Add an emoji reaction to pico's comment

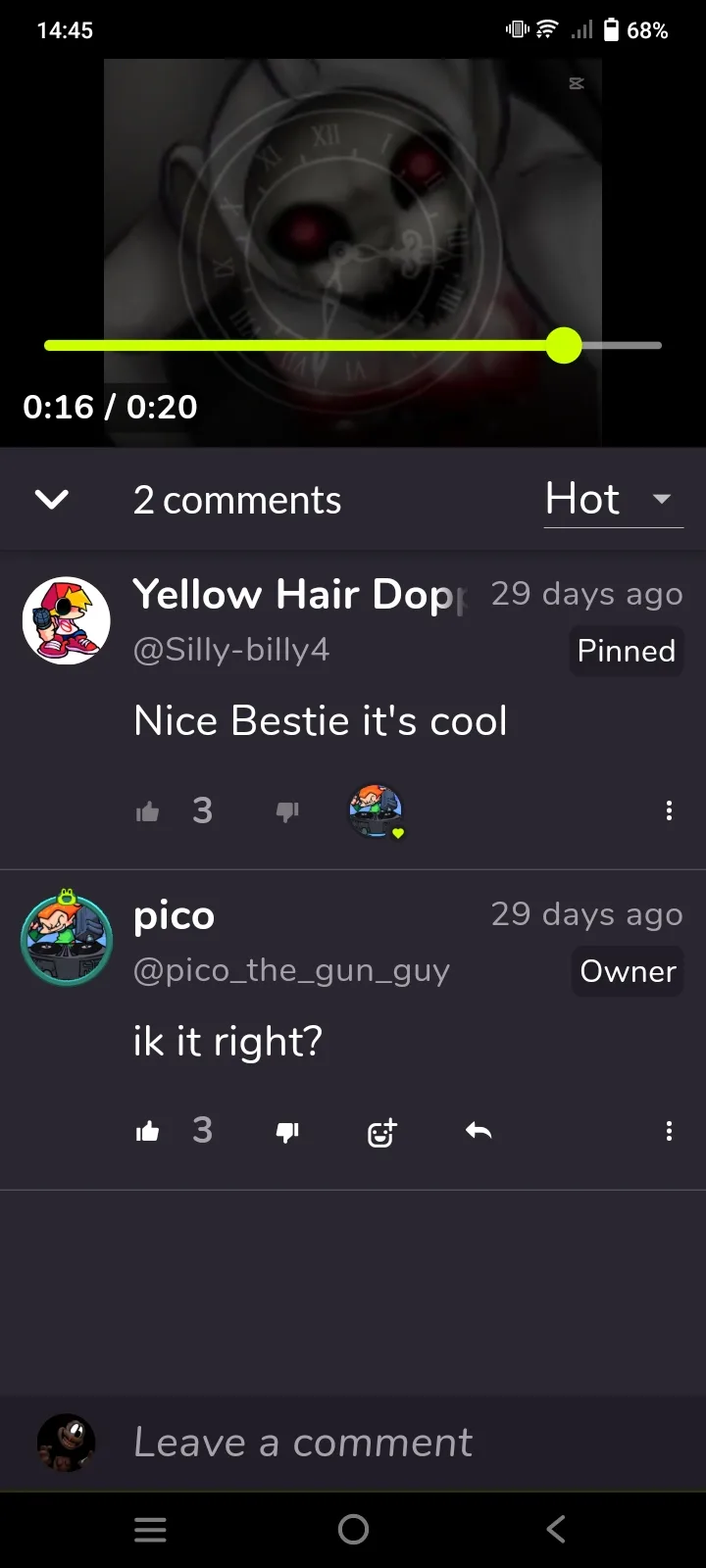381,1132
